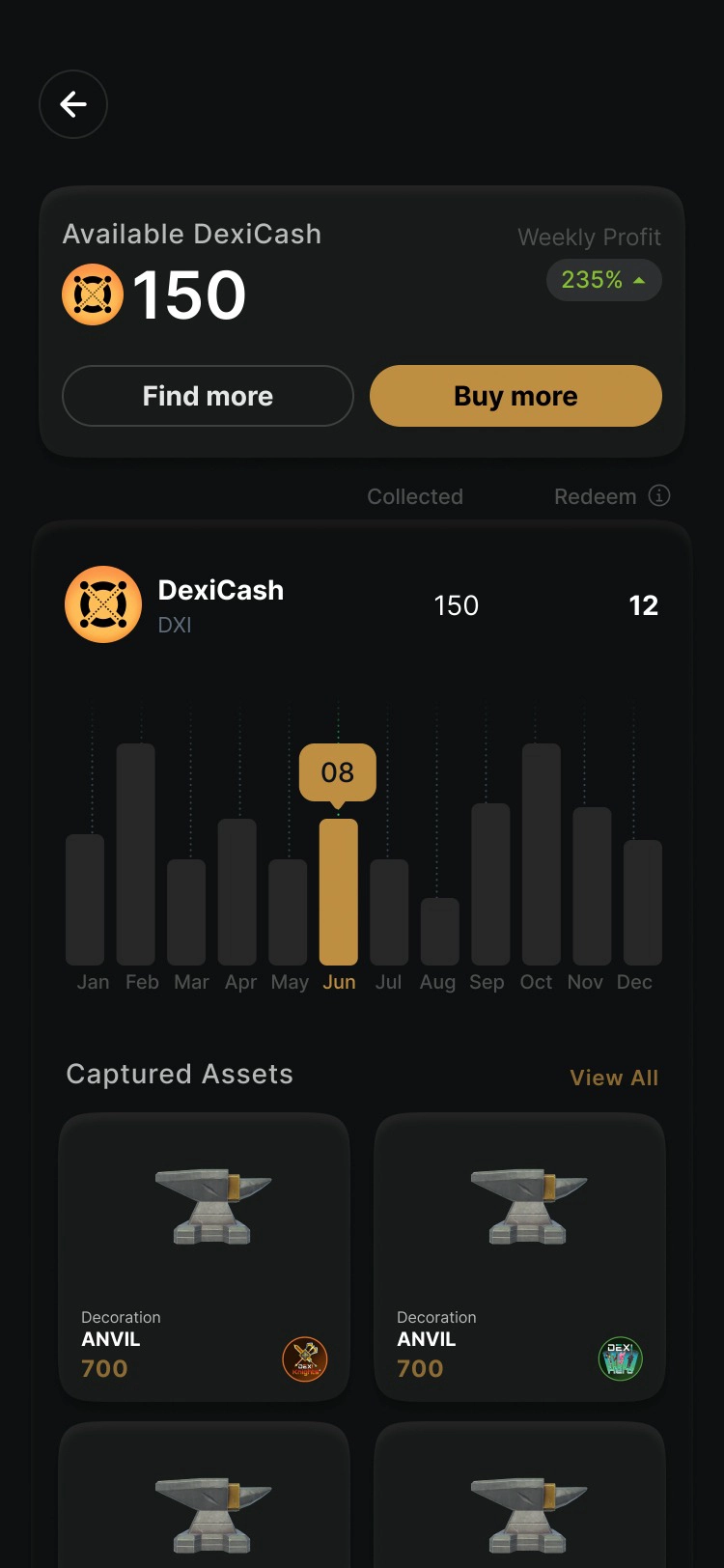Select the Dec bar in the chart
Viewport: 724px width, 1568px height.
(x=643, y=902)
